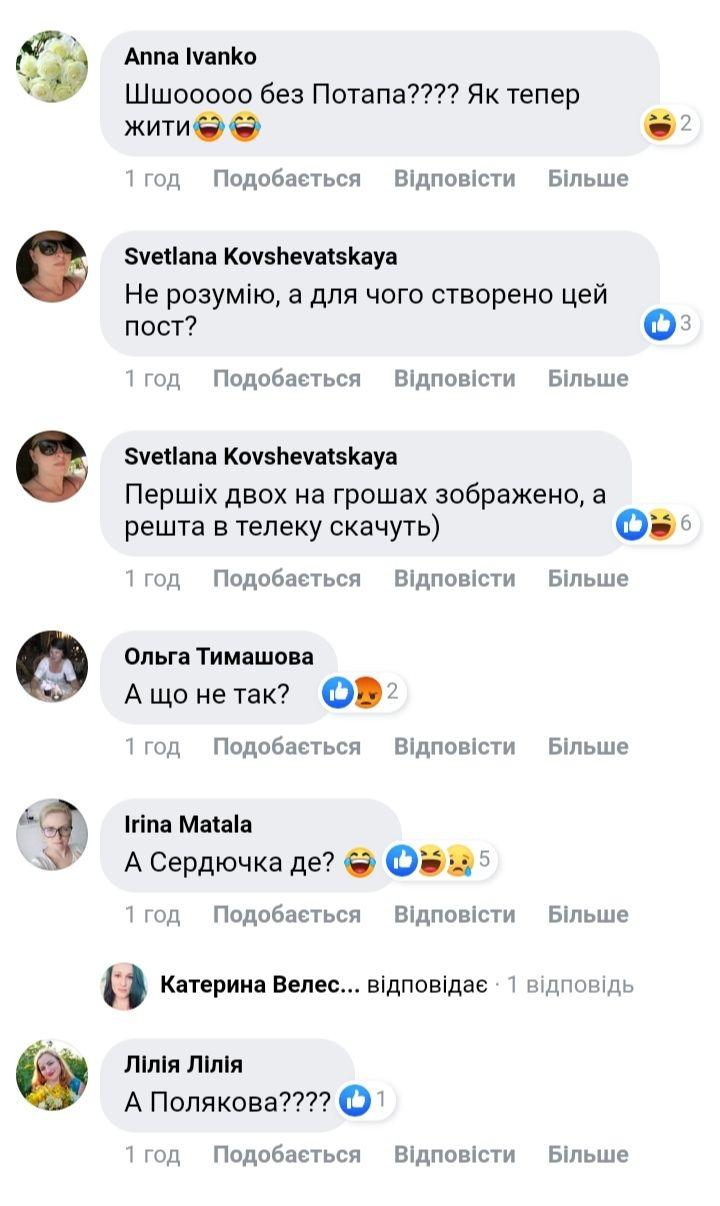This screenshot has height=1206, width=720.
Task: Like Лілія Лілія's comment via Подобається
Action: coord(286,1155)
